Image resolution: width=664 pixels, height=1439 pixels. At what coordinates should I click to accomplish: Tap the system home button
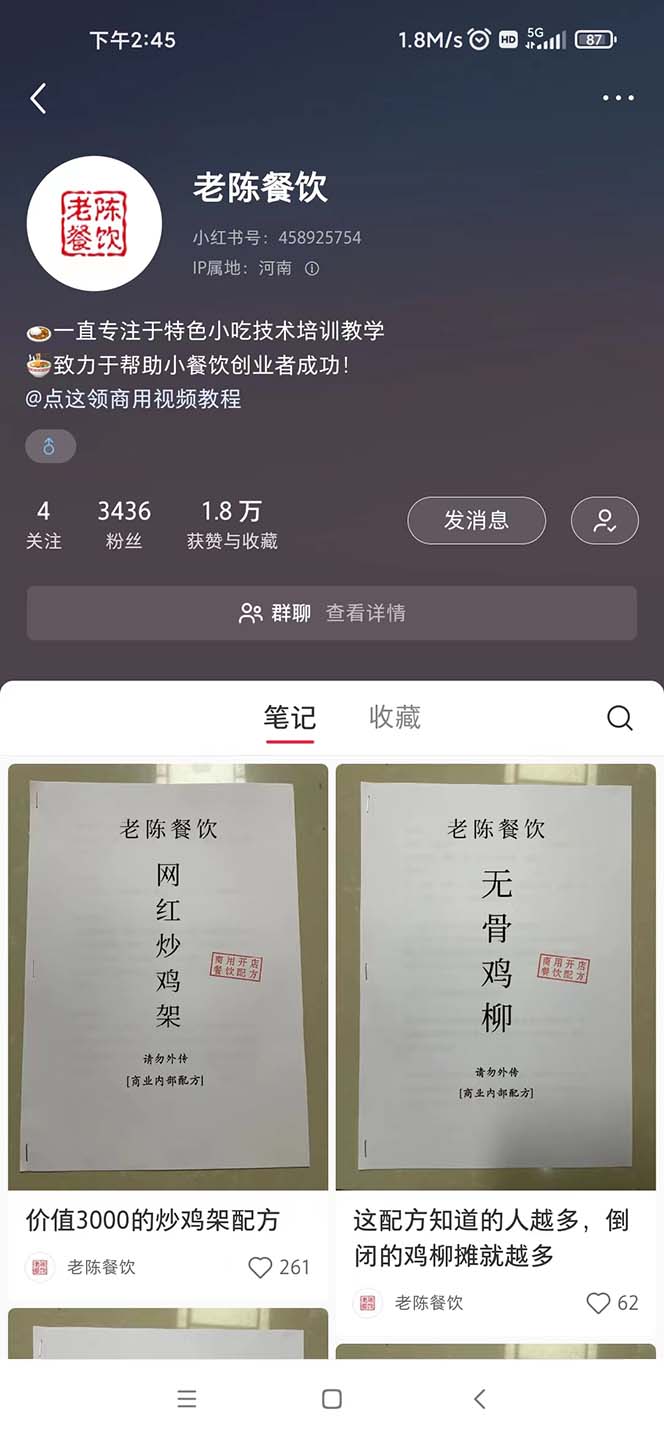(x=332, y=1399)
